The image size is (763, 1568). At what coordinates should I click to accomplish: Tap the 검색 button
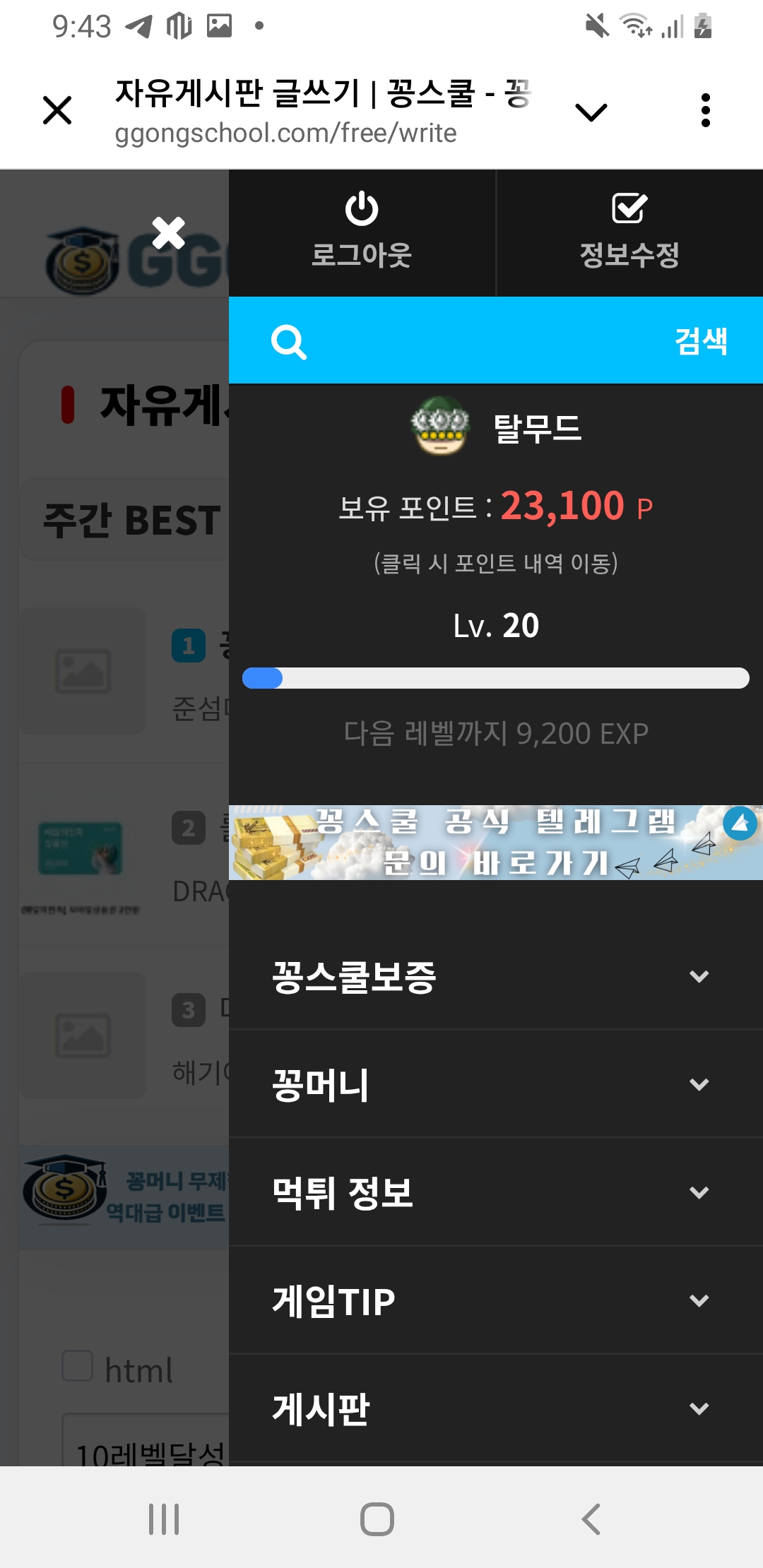tap(701, 341)
